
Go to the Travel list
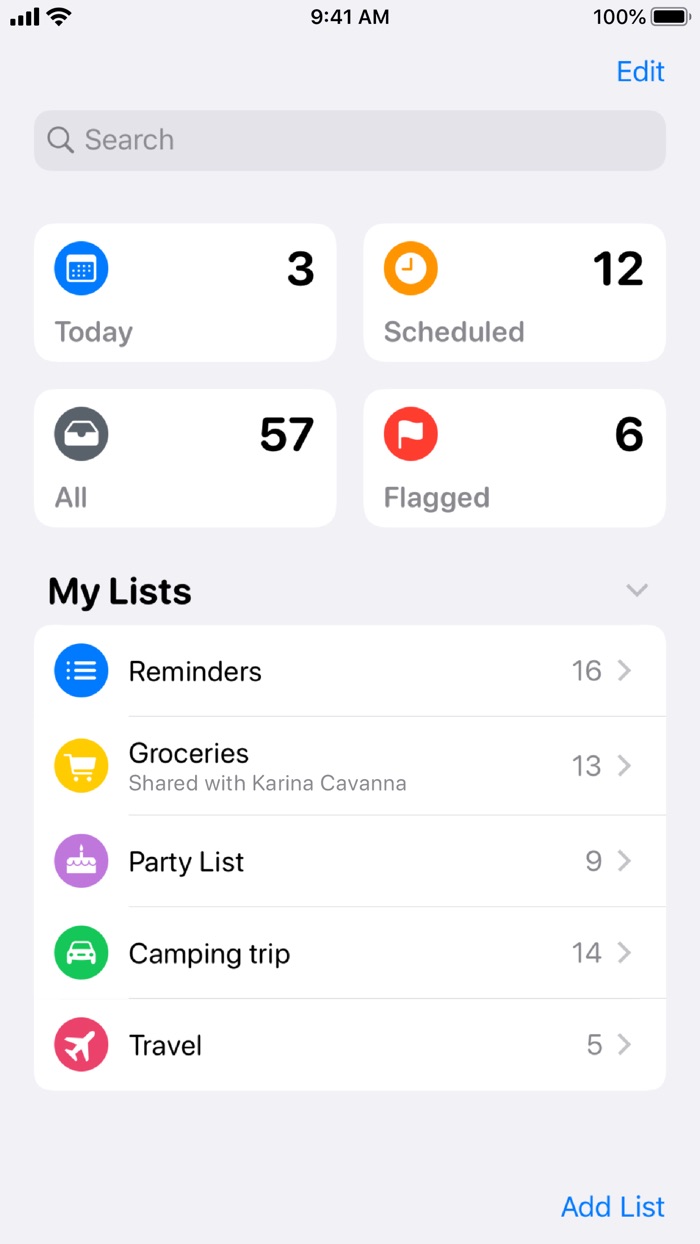click(x=350, y=1045)
